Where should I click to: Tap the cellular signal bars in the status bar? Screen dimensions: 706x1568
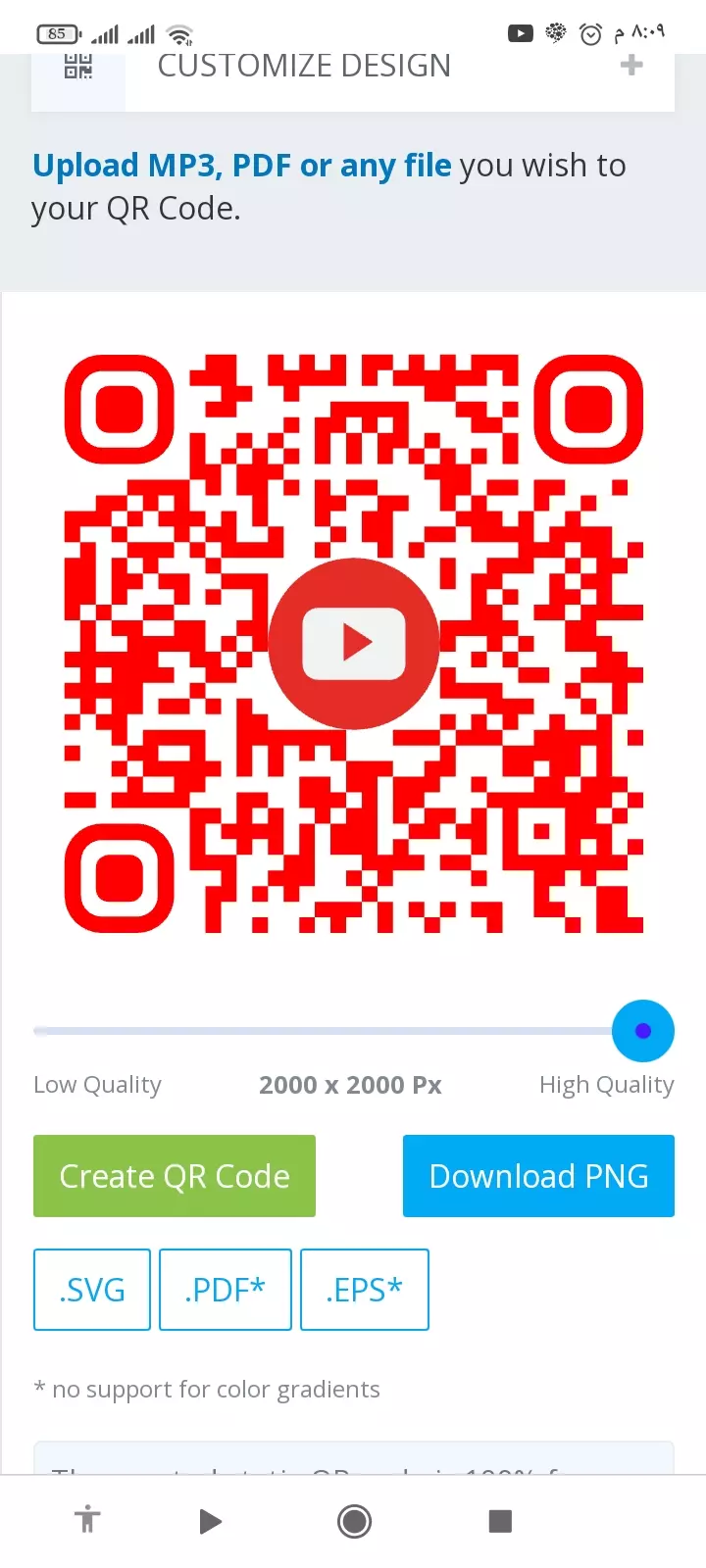106,35
